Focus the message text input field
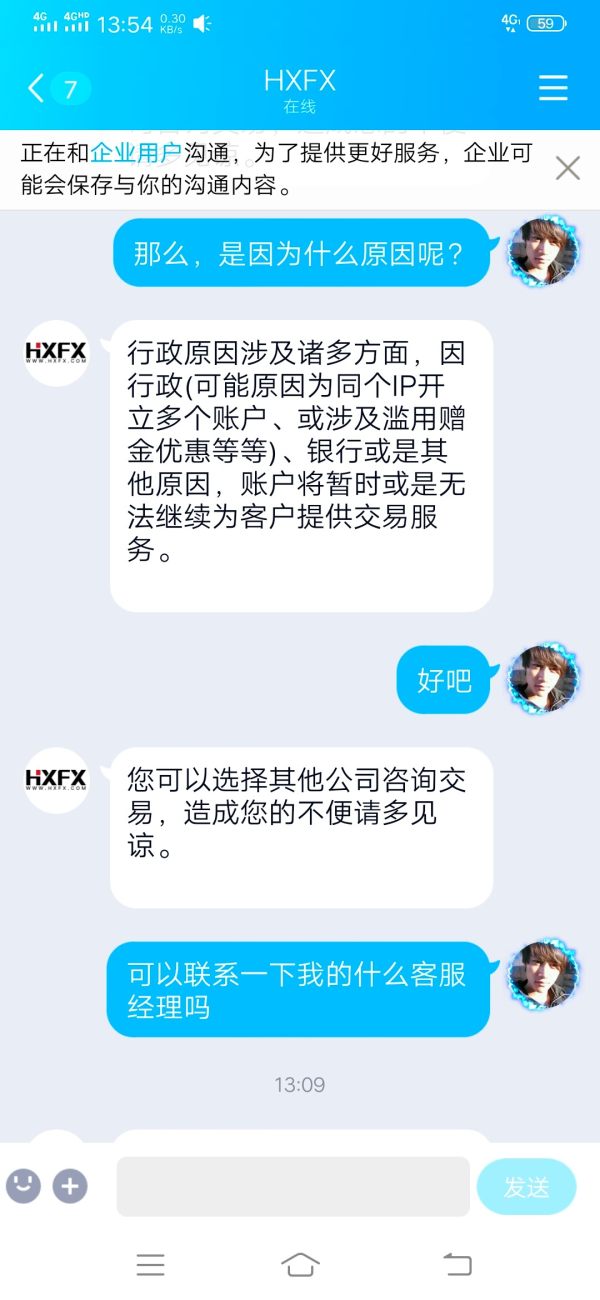600x1300 pixels. pyautogui.click(x=293, y=1186)
